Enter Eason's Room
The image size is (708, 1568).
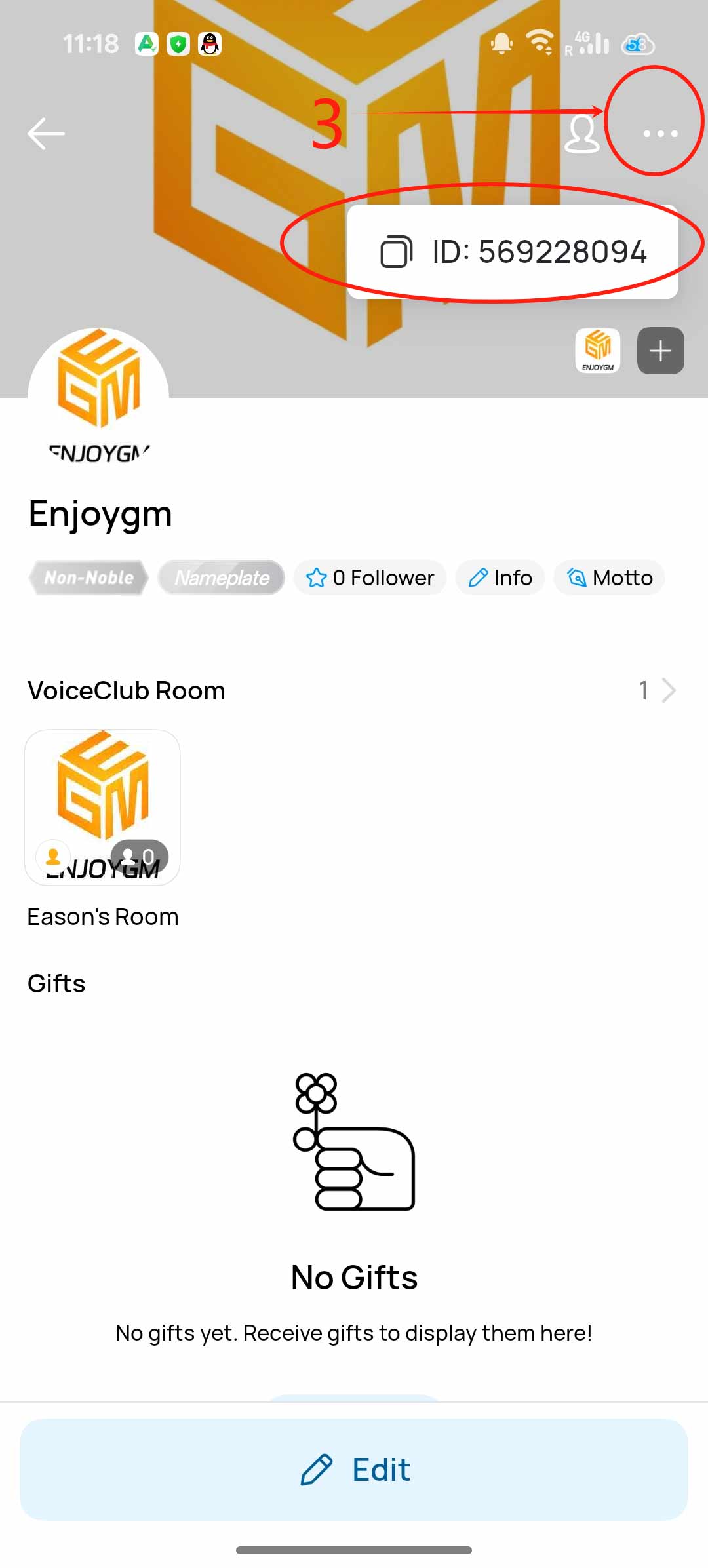pos(102,808)
